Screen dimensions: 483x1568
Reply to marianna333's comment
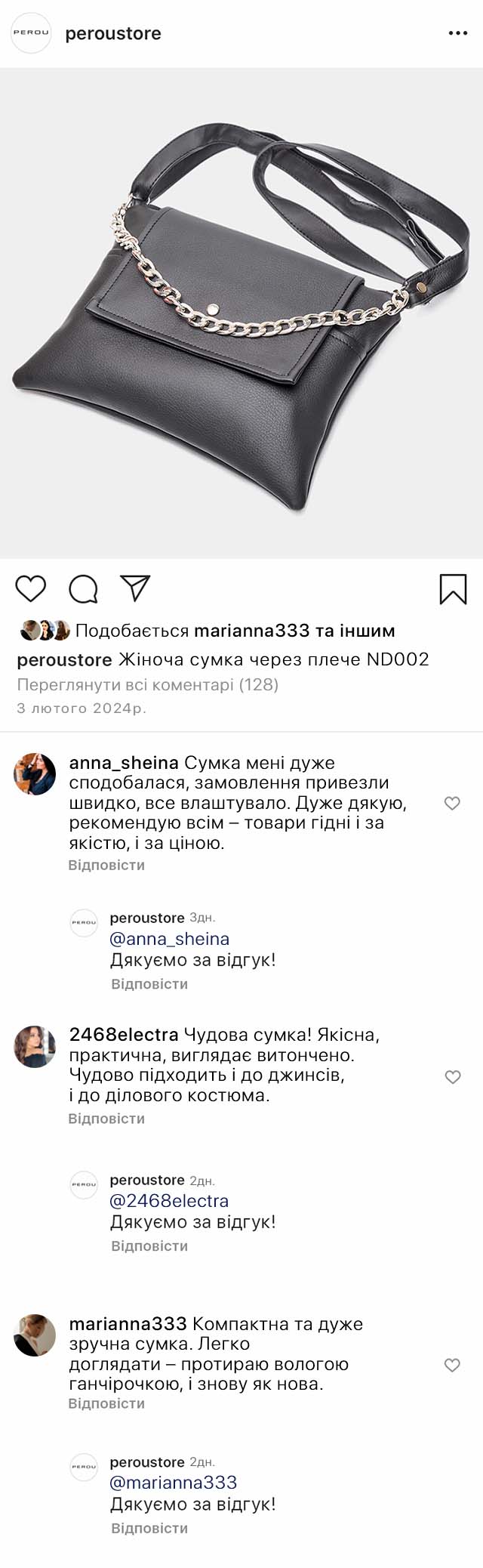coord(106,1403)
